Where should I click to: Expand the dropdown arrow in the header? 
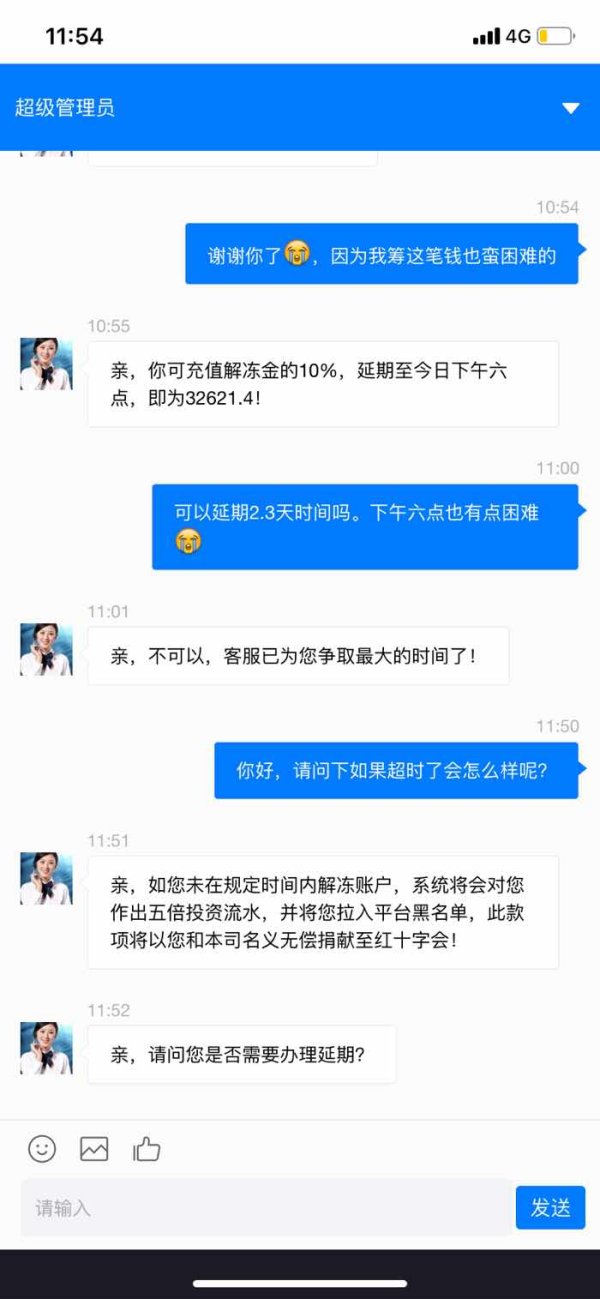(x=571, y=108)
